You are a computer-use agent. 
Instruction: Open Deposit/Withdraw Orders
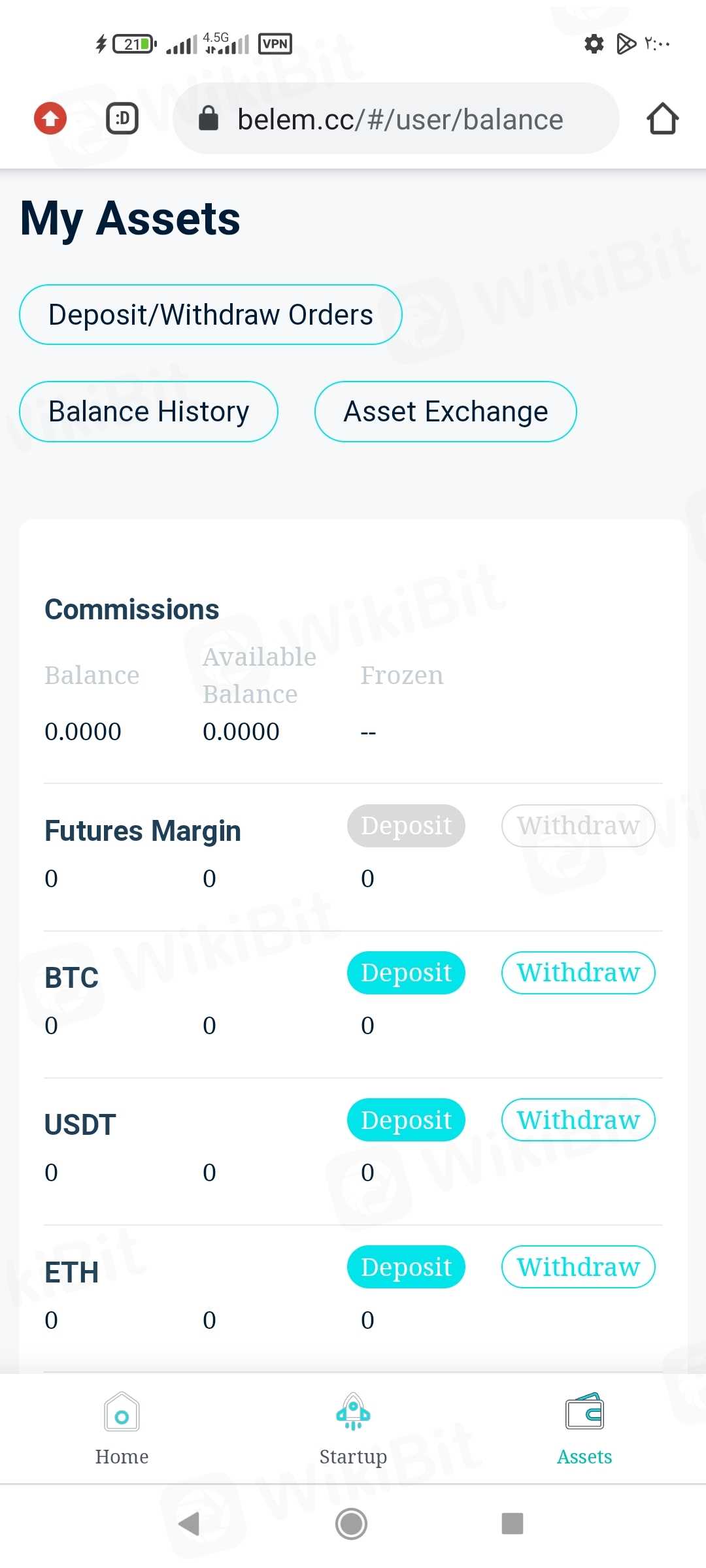coord(210,315)
